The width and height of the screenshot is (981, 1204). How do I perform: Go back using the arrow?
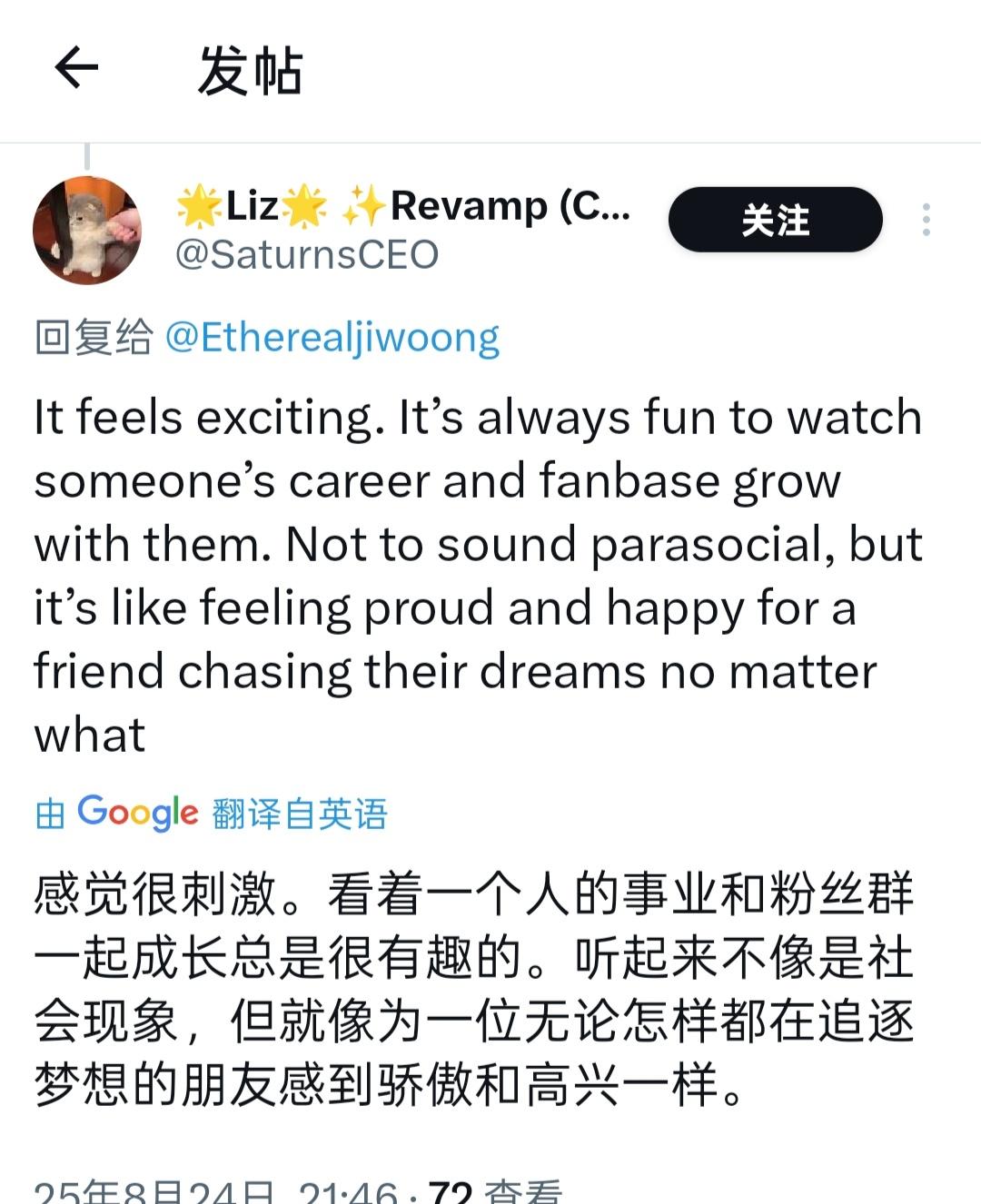tap(76, 68)
